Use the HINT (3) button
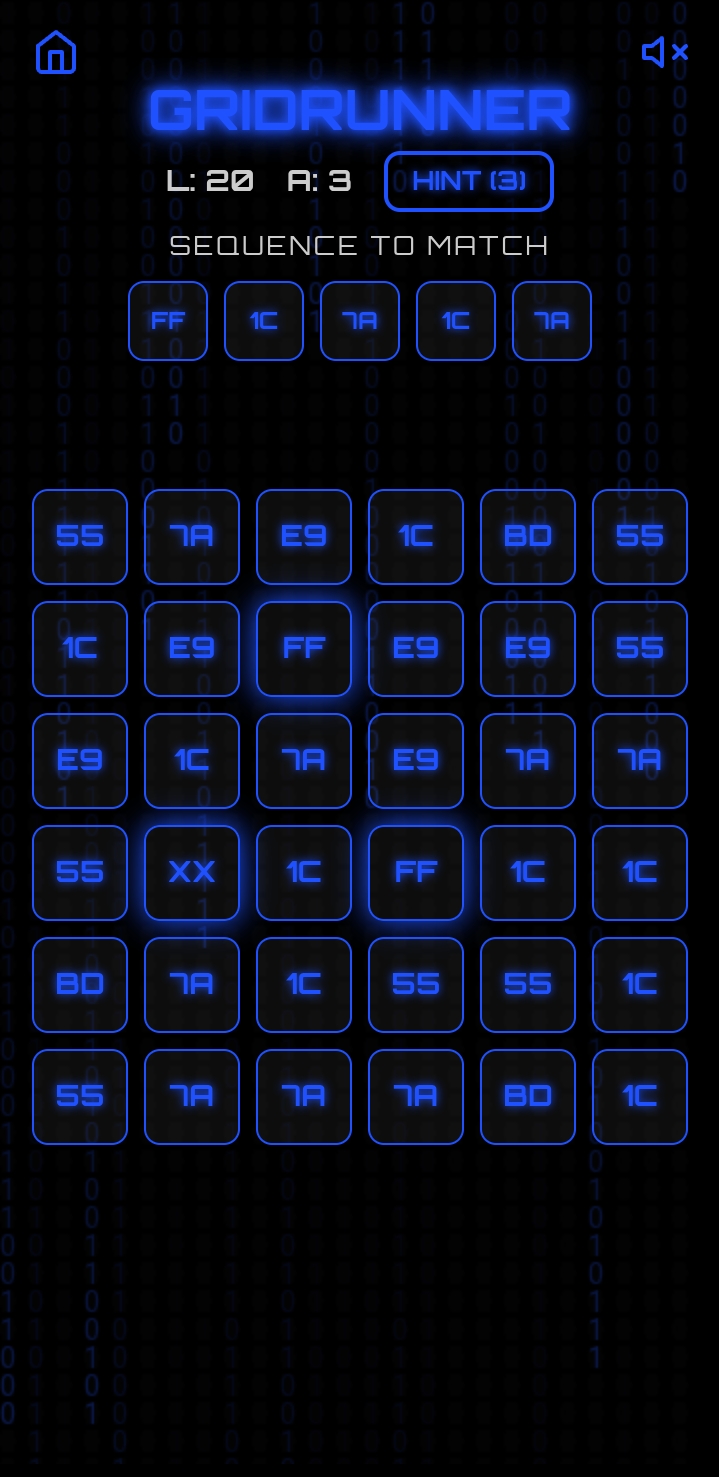719x1477 pixels. click(x=469, y=181)
